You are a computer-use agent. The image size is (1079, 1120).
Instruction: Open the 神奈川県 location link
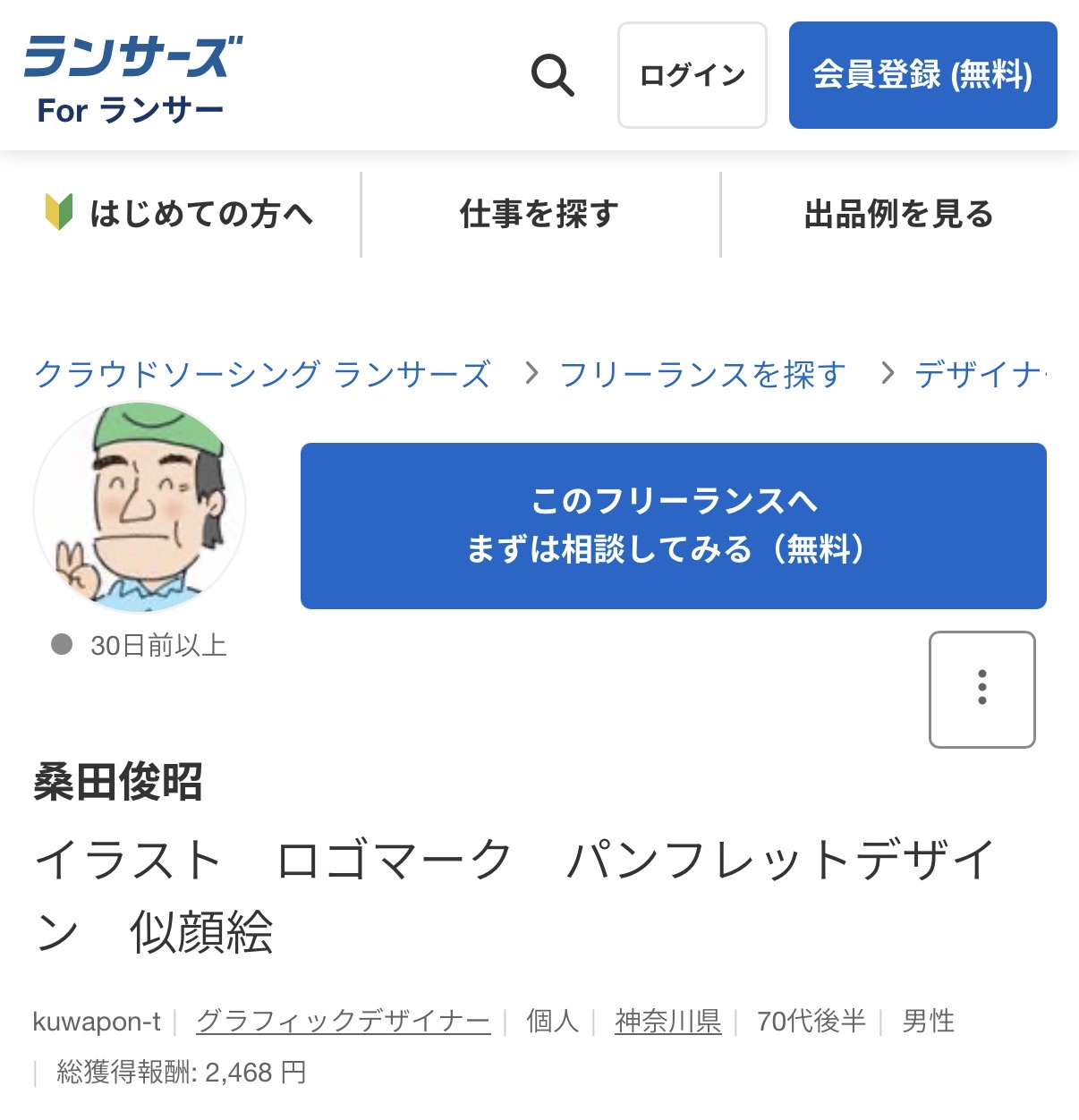(667, 1021)
